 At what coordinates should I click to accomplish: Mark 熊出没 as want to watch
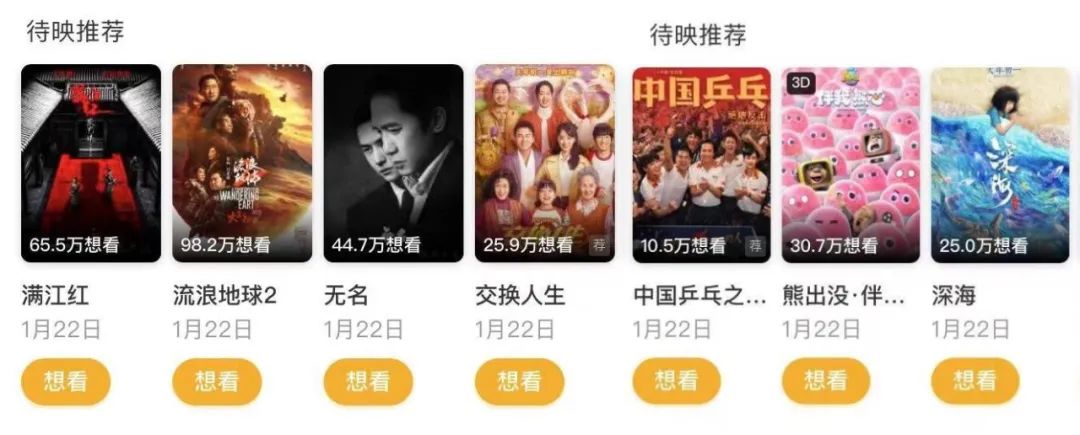tap(826, 380)
